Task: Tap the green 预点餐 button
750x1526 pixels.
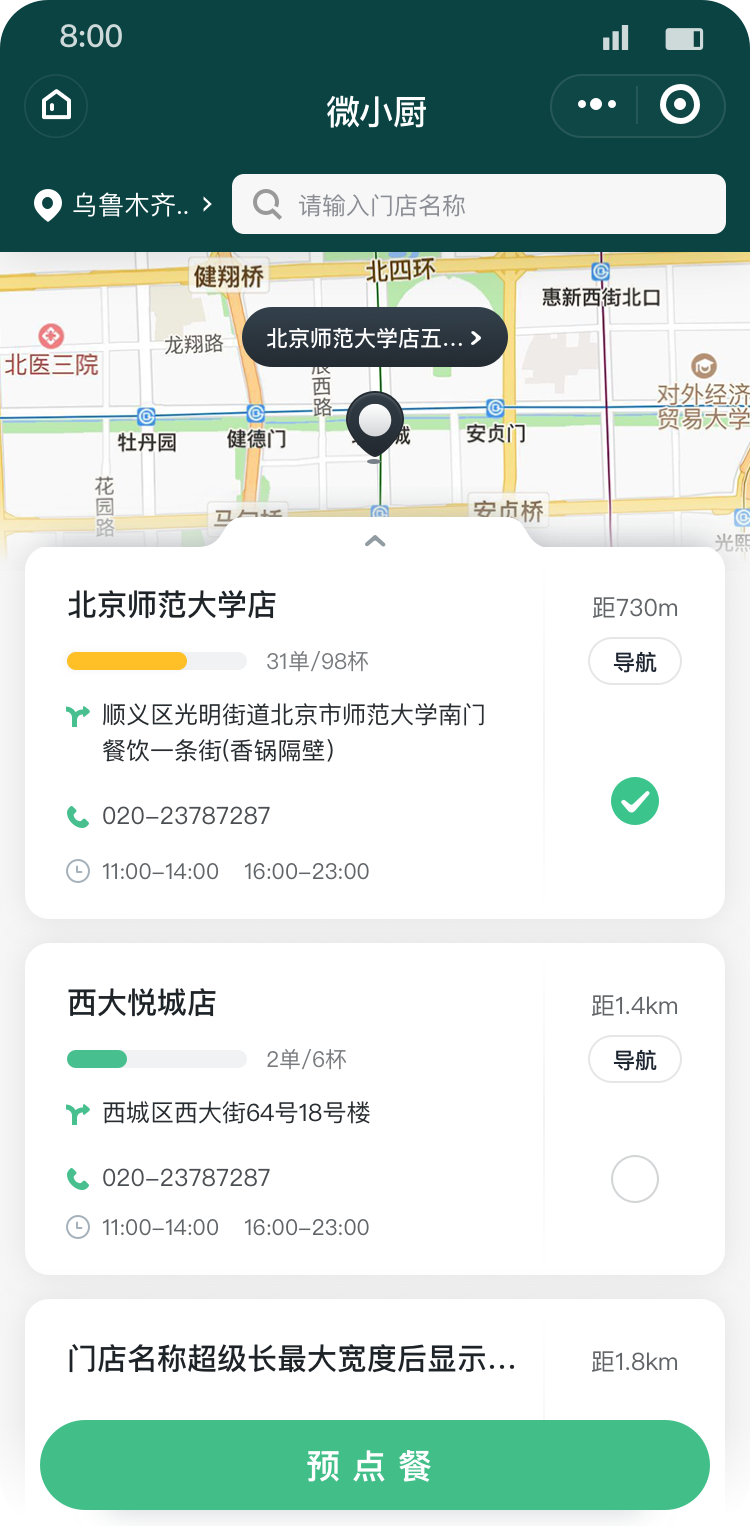Action: tap(375, 1465)
